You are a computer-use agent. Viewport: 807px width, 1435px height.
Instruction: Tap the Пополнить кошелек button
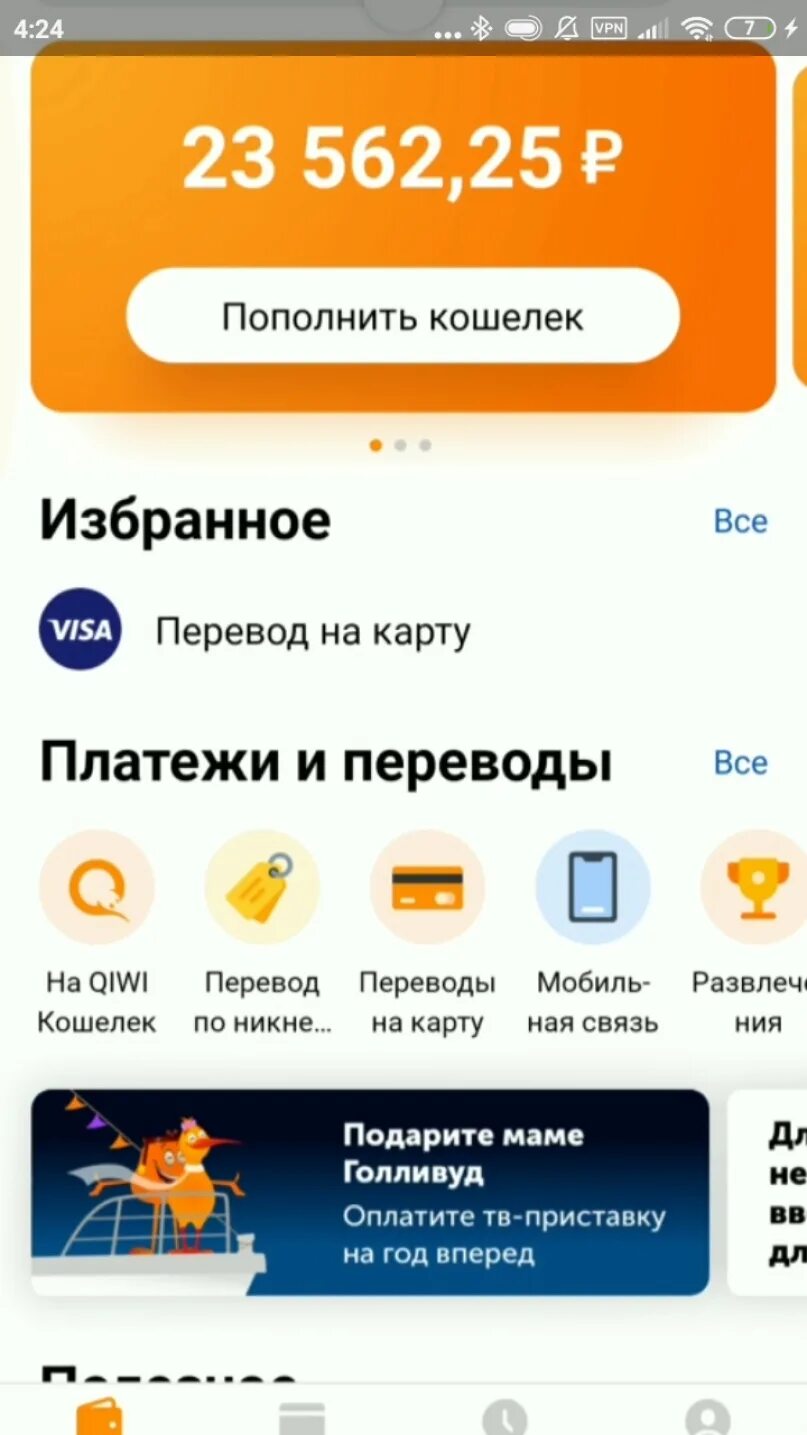pos(402,317)
